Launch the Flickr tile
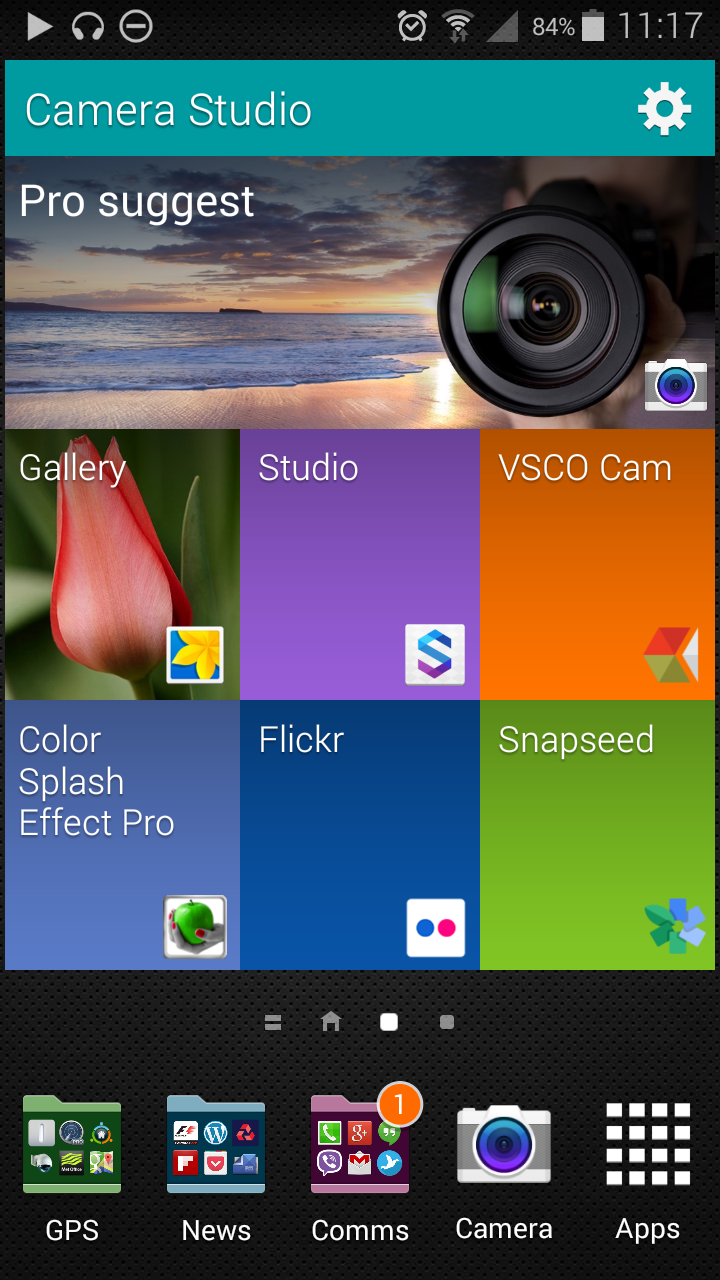Viewport: 720px width, 1280px height. pyautogui.click(x=360, y=835)
